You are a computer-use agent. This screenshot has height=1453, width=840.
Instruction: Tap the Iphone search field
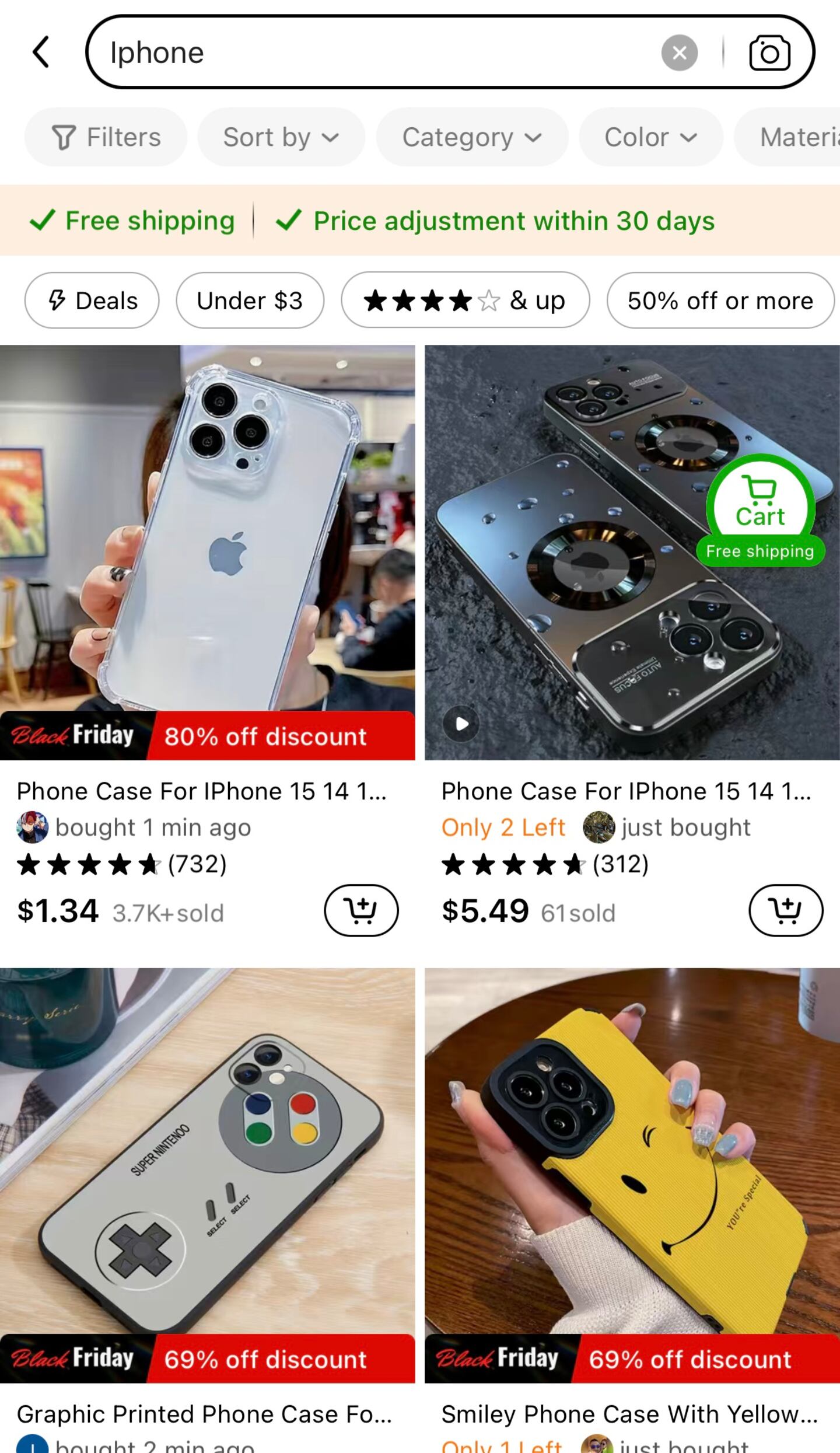coord(373,53)
